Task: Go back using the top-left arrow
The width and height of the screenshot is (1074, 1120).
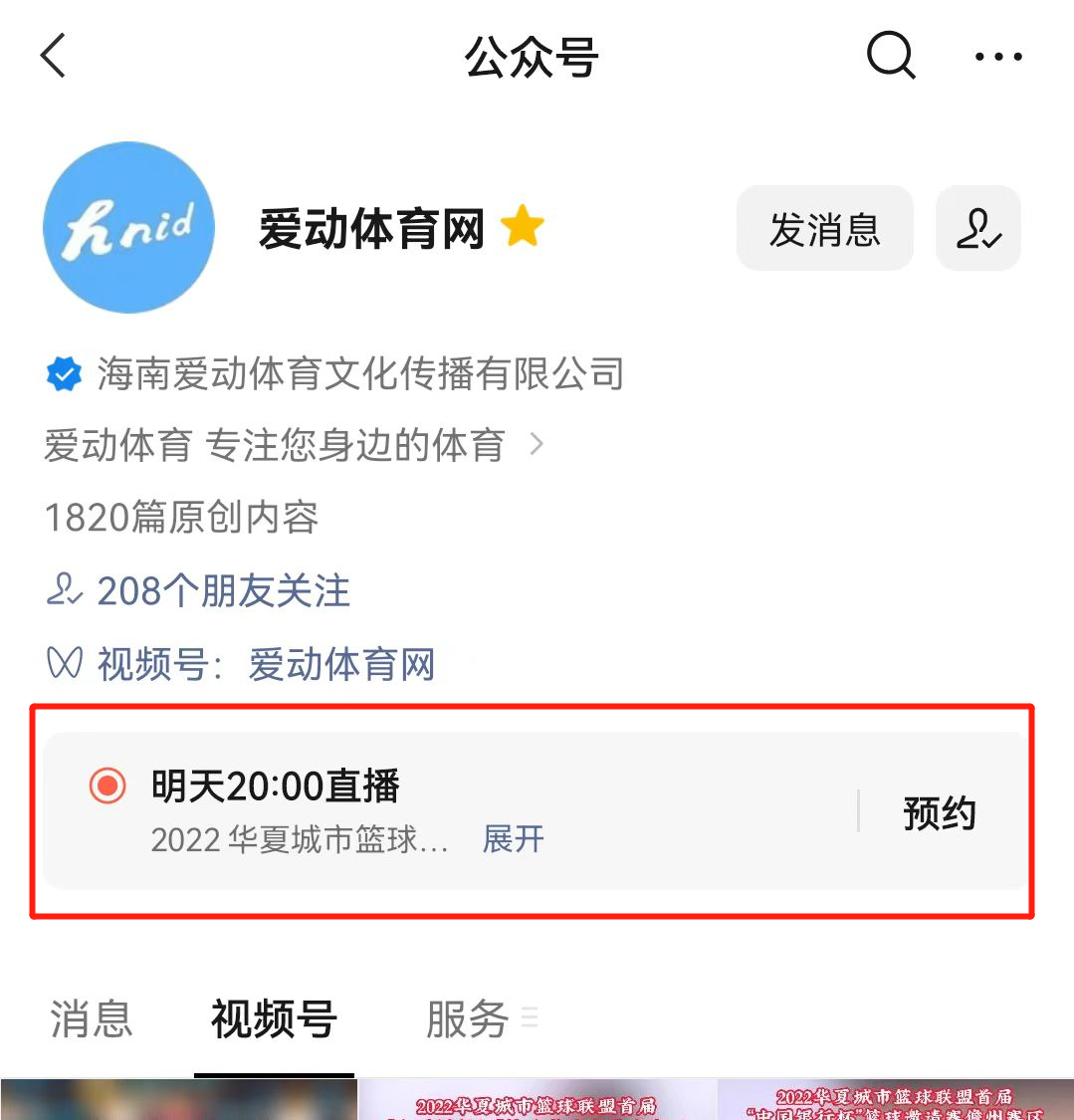Action: tap(54, 56)
